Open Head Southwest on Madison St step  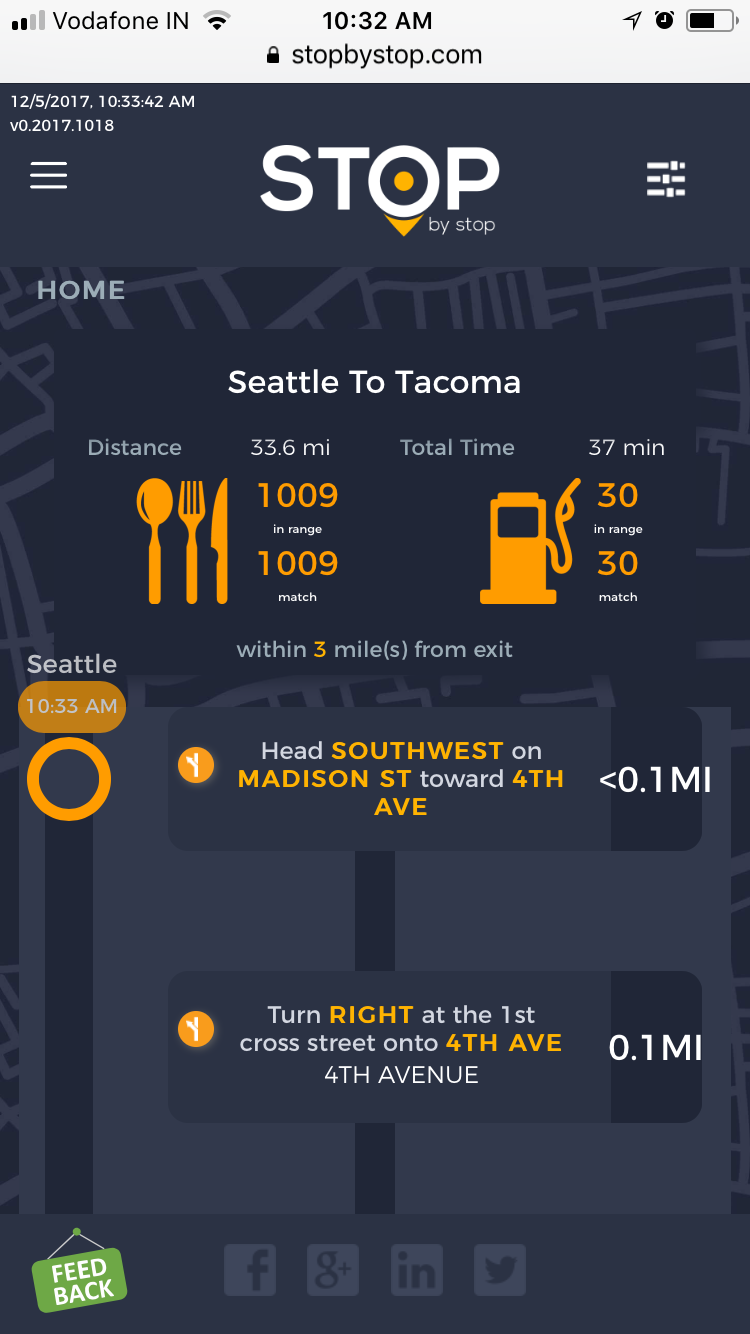point(400,779)
